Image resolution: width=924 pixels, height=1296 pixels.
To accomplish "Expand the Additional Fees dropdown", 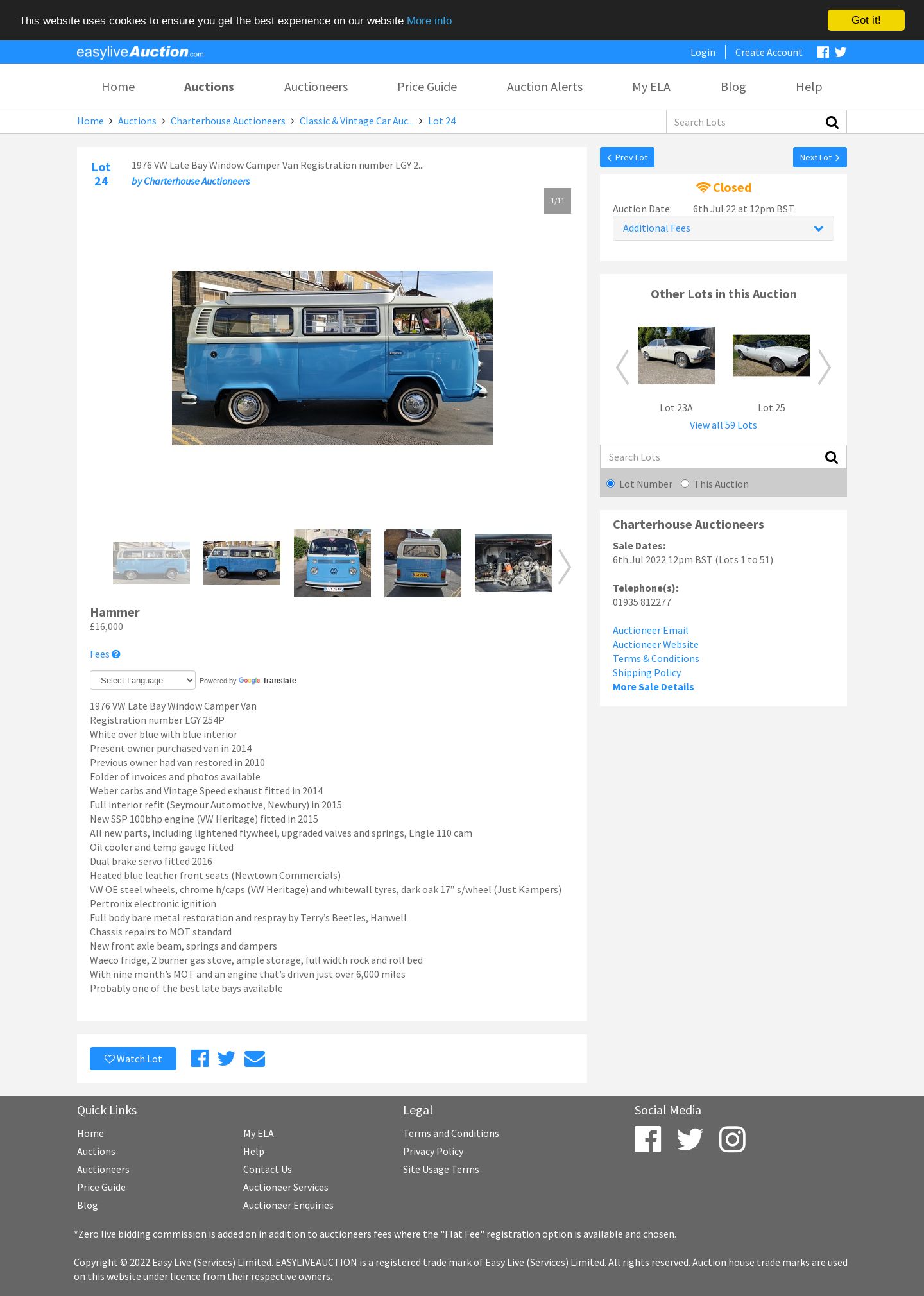I will click(x=723, y=228).
